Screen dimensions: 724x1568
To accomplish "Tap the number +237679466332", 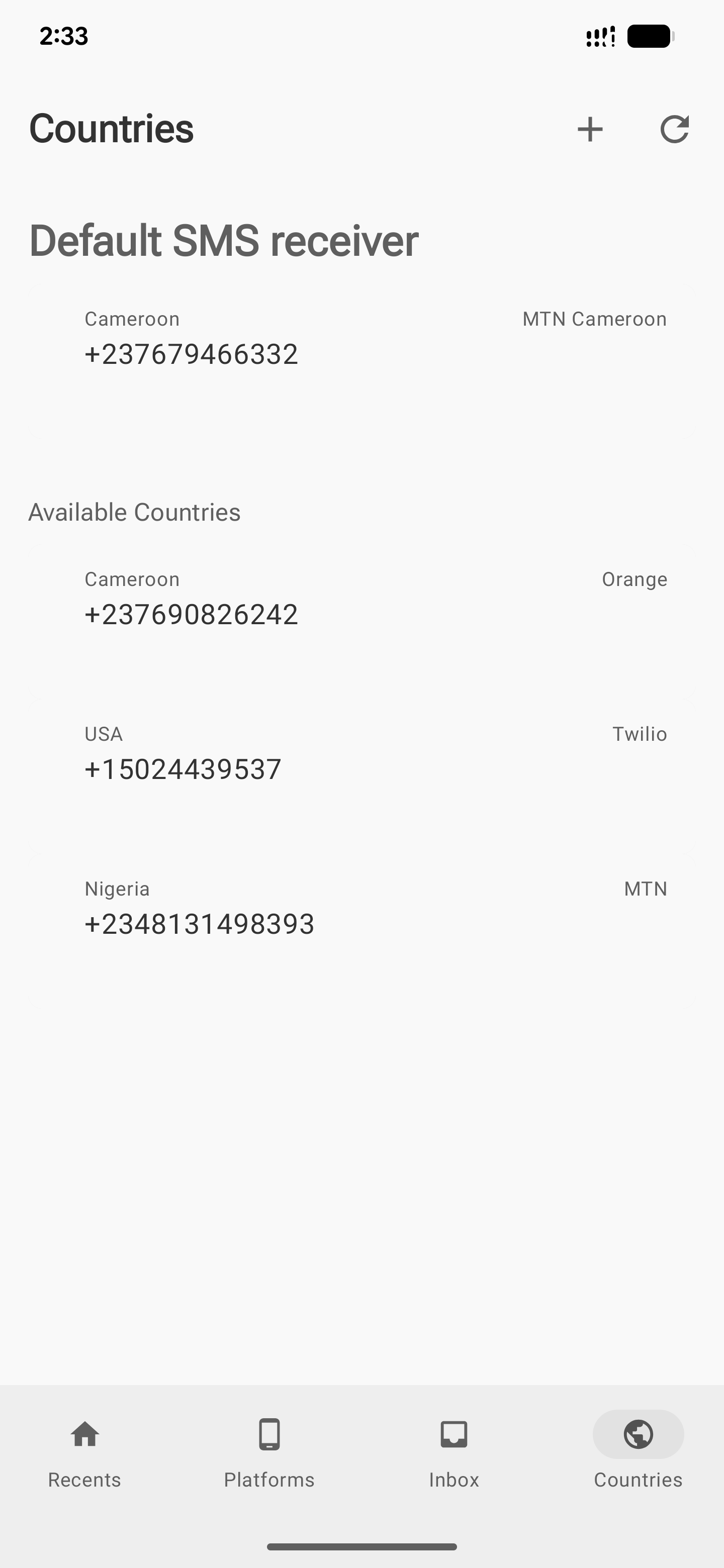I will (191, 353).
